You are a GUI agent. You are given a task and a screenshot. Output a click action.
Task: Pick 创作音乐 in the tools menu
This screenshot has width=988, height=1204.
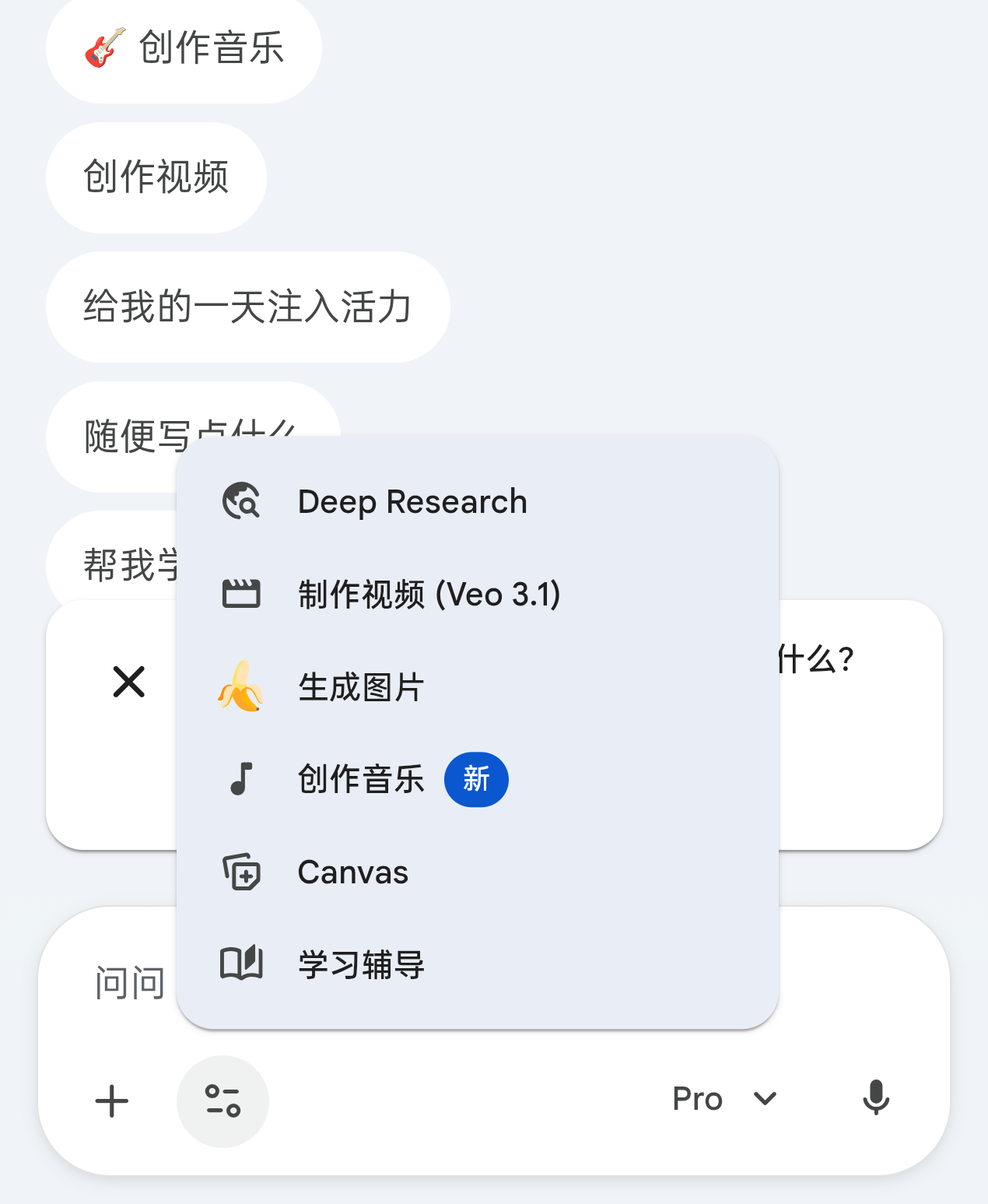(360, 779)
